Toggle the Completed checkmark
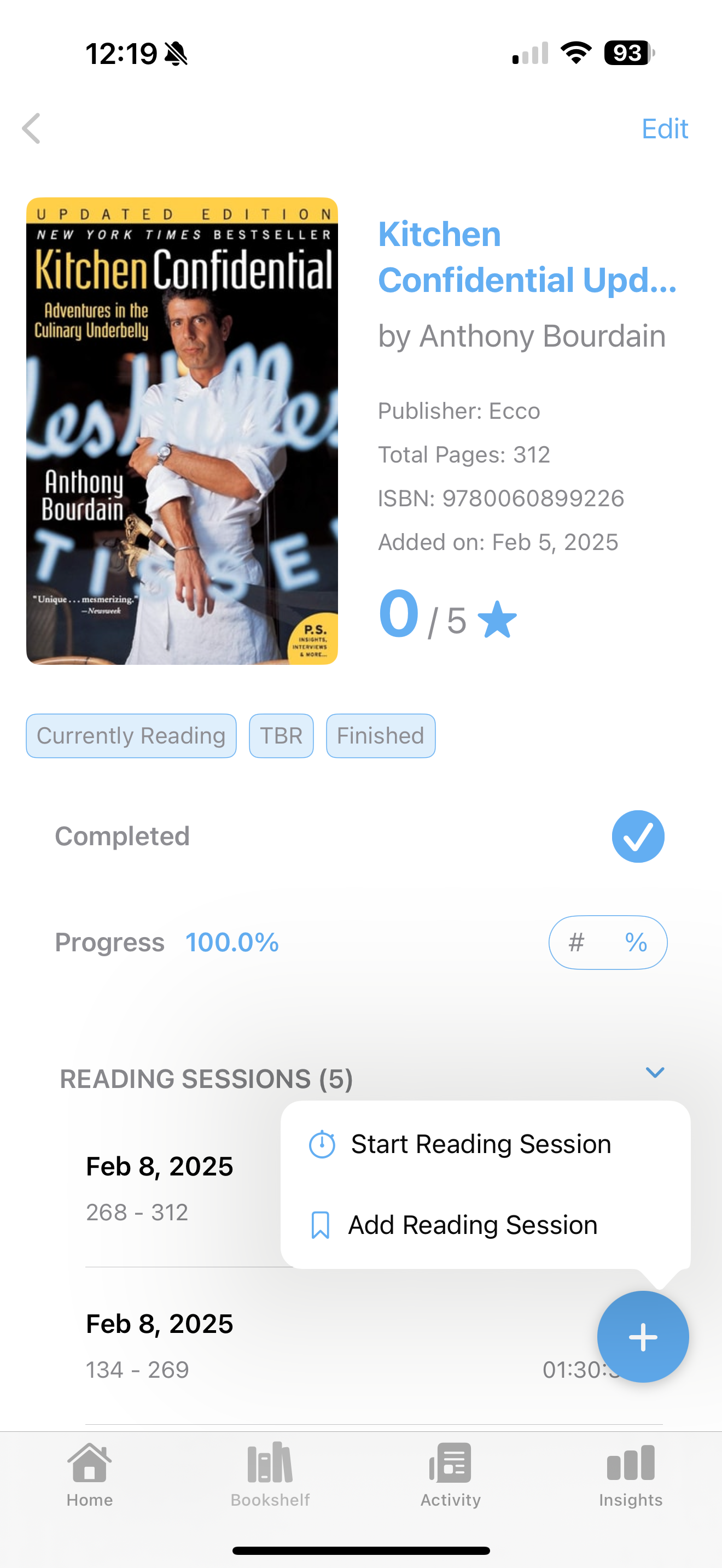 637,836
